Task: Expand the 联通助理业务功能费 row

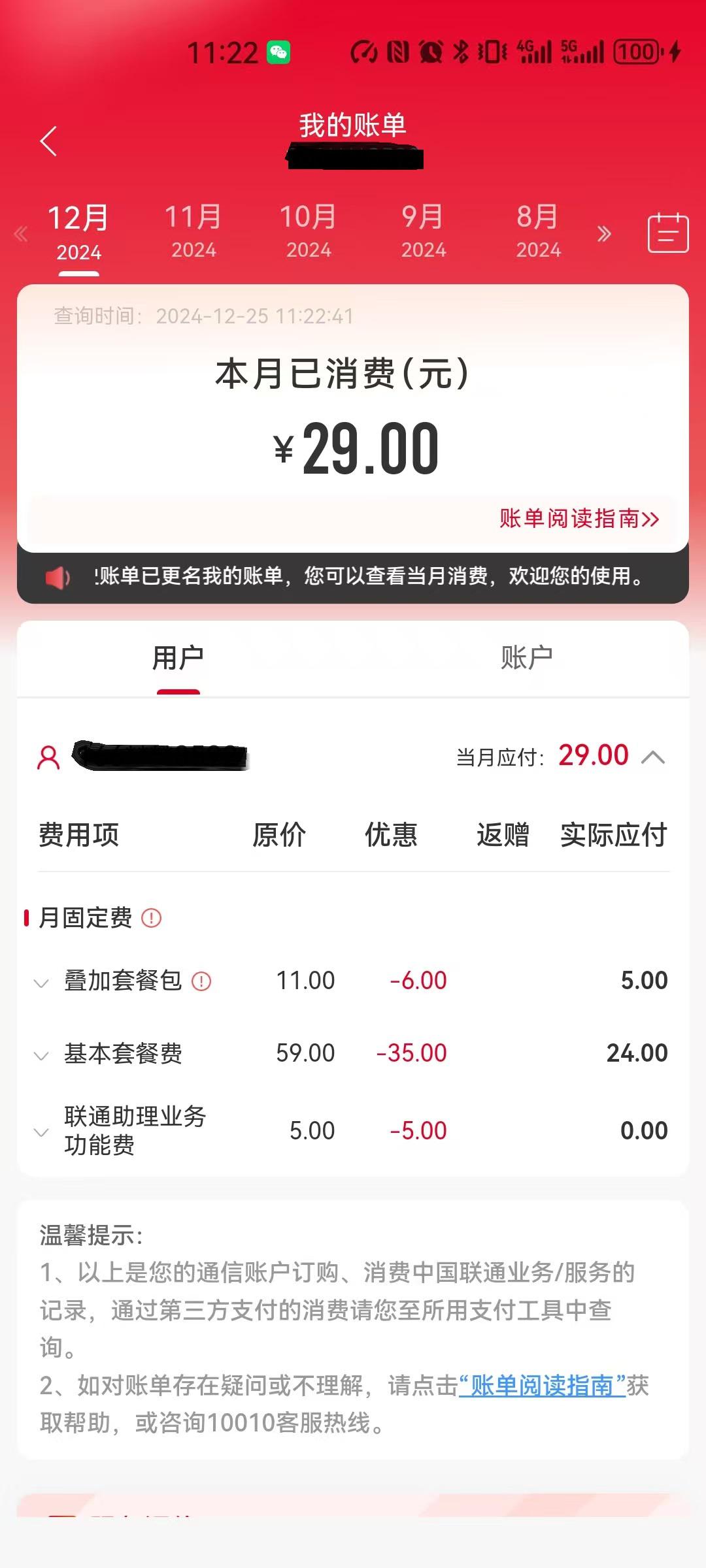Action: coord(41,1132)
